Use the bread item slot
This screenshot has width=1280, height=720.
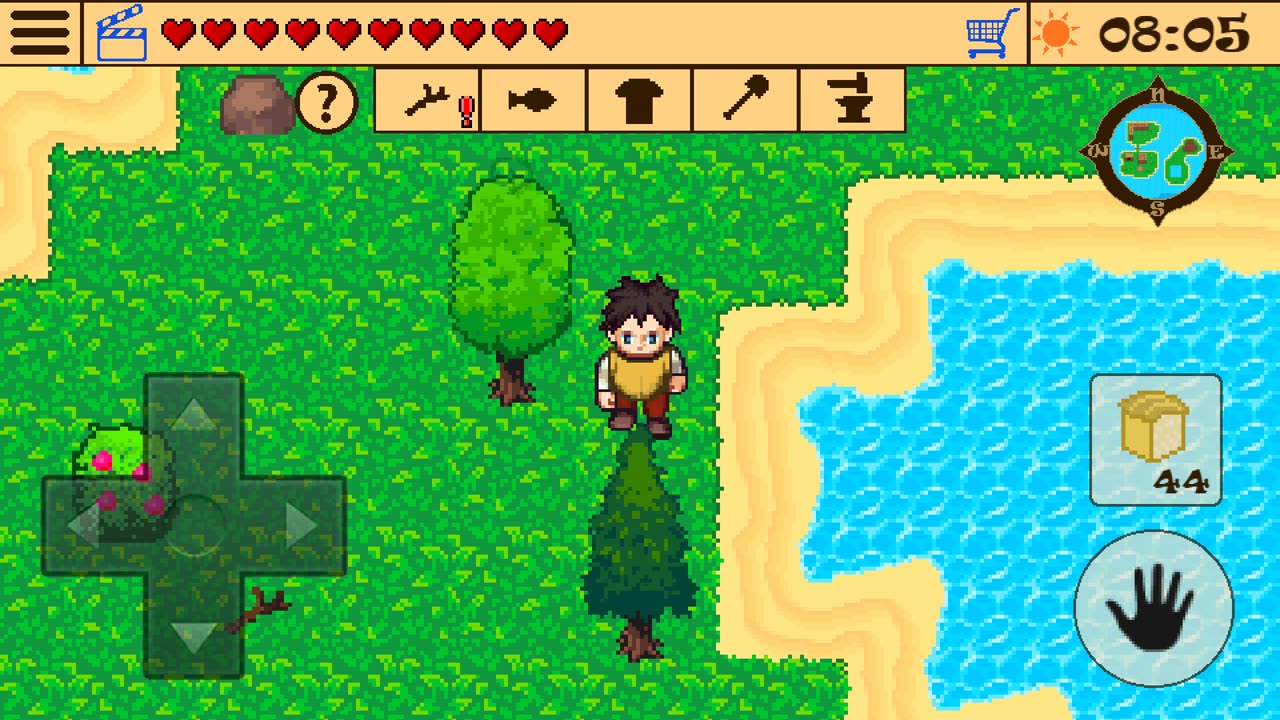[x=1155, y=439]
